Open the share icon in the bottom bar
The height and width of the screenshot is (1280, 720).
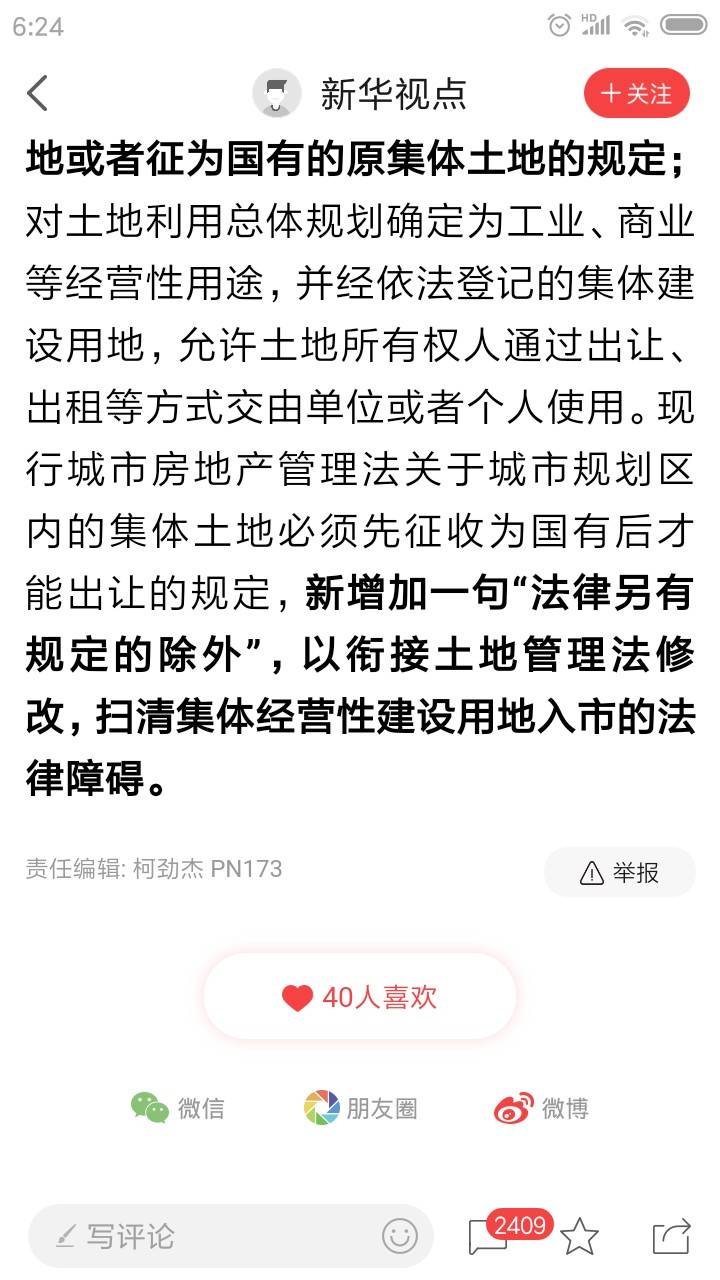coord(672,1237)
